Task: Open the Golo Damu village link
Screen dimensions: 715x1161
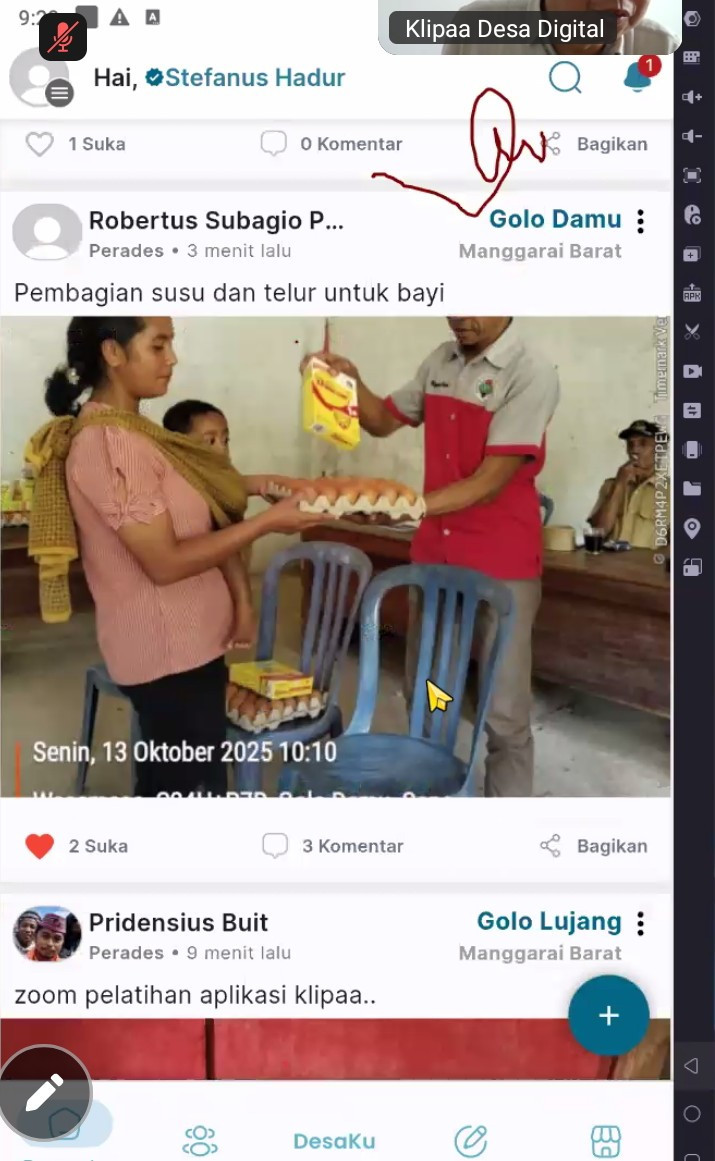Action: 555,220
